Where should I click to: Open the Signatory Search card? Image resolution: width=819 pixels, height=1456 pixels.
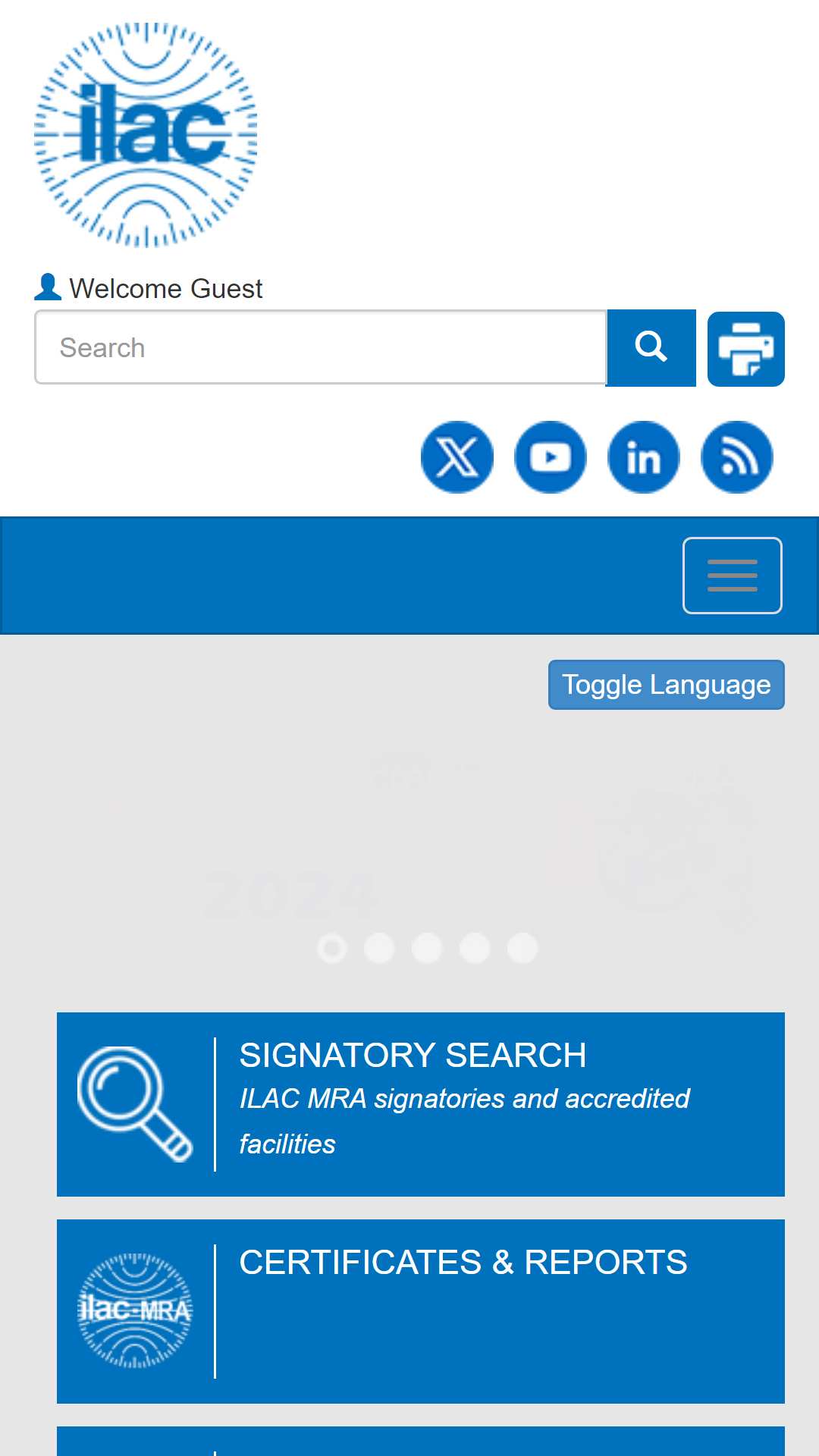(421, 1104)
